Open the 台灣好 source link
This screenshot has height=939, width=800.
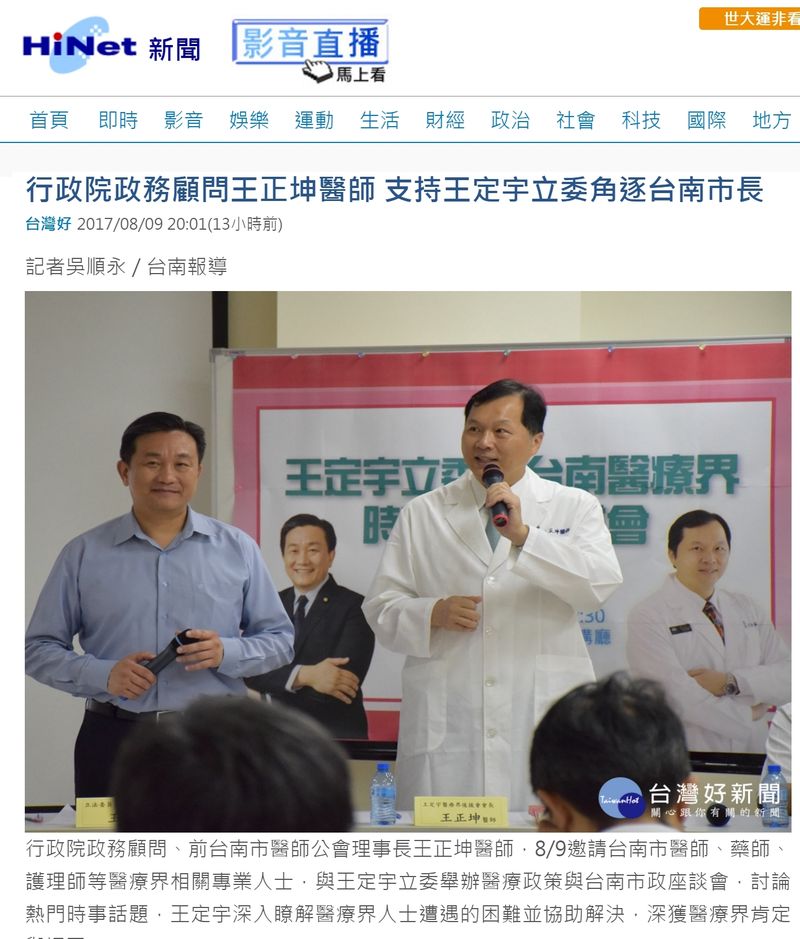tap(48, 224)
